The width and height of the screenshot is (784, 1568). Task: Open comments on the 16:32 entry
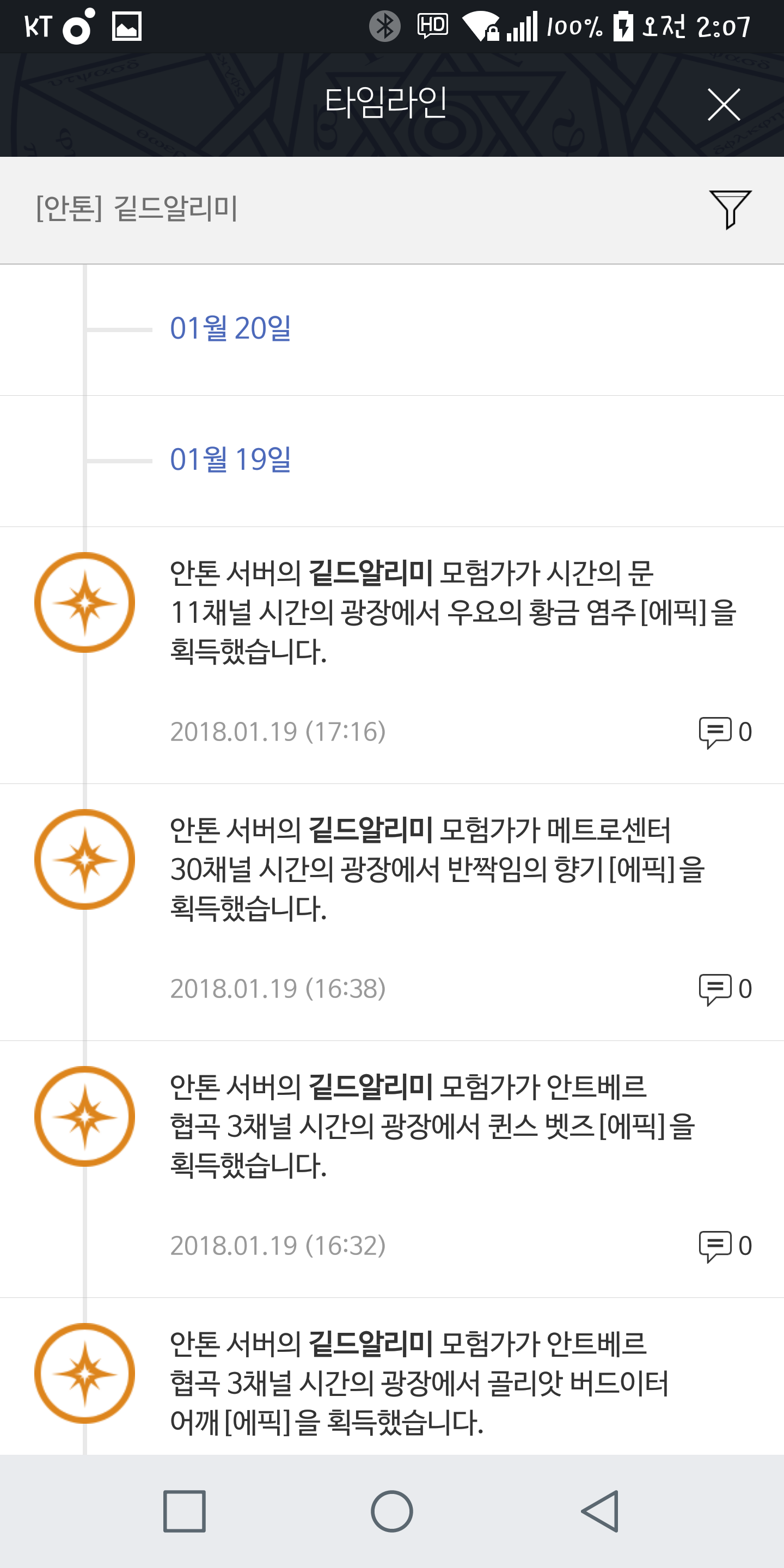point(725,1246)
